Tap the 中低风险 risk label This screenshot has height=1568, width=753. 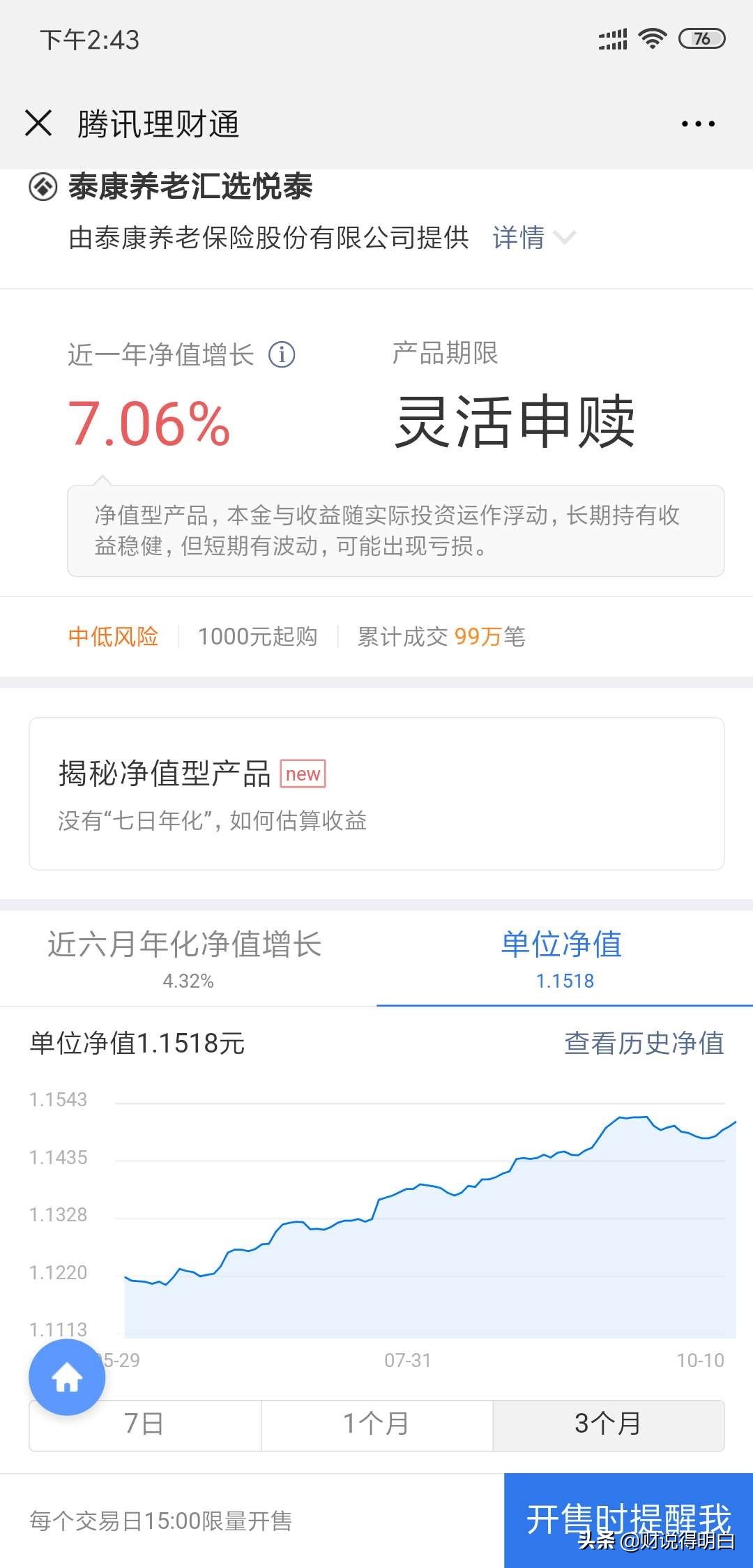pos(114,636)
